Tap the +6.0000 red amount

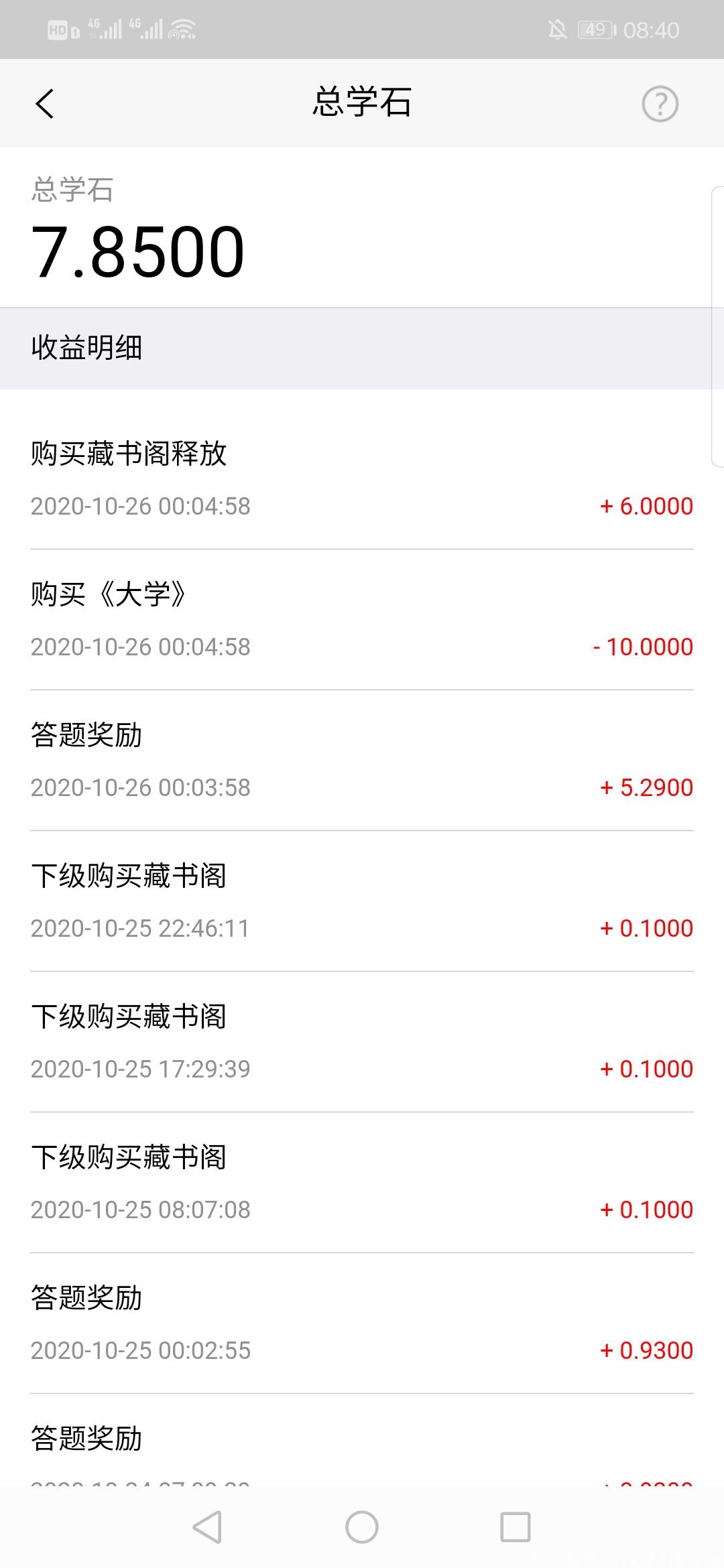[x=646, y=507]
